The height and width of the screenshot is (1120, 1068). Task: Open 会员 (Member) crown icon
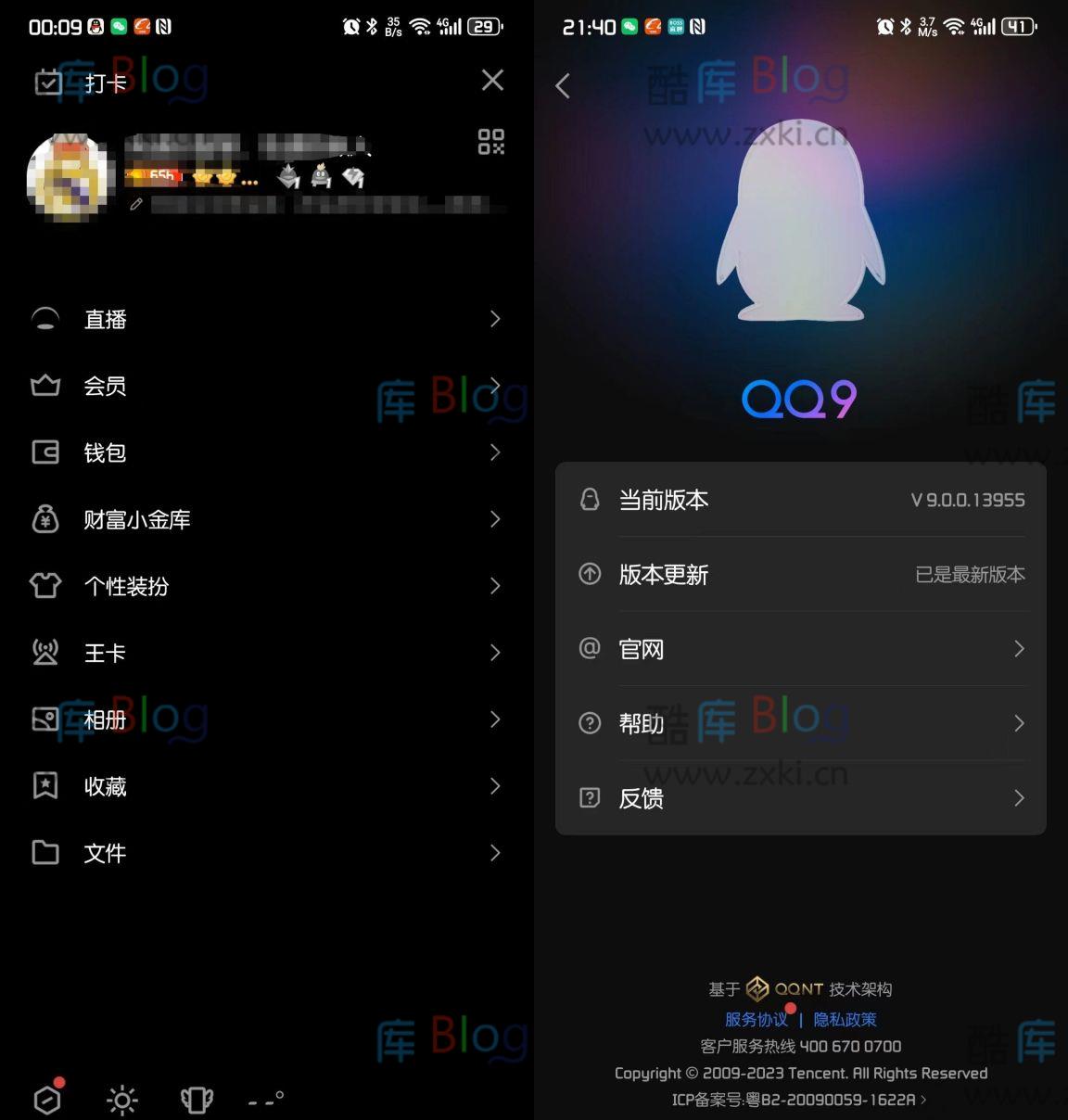(x=45, y=386)
